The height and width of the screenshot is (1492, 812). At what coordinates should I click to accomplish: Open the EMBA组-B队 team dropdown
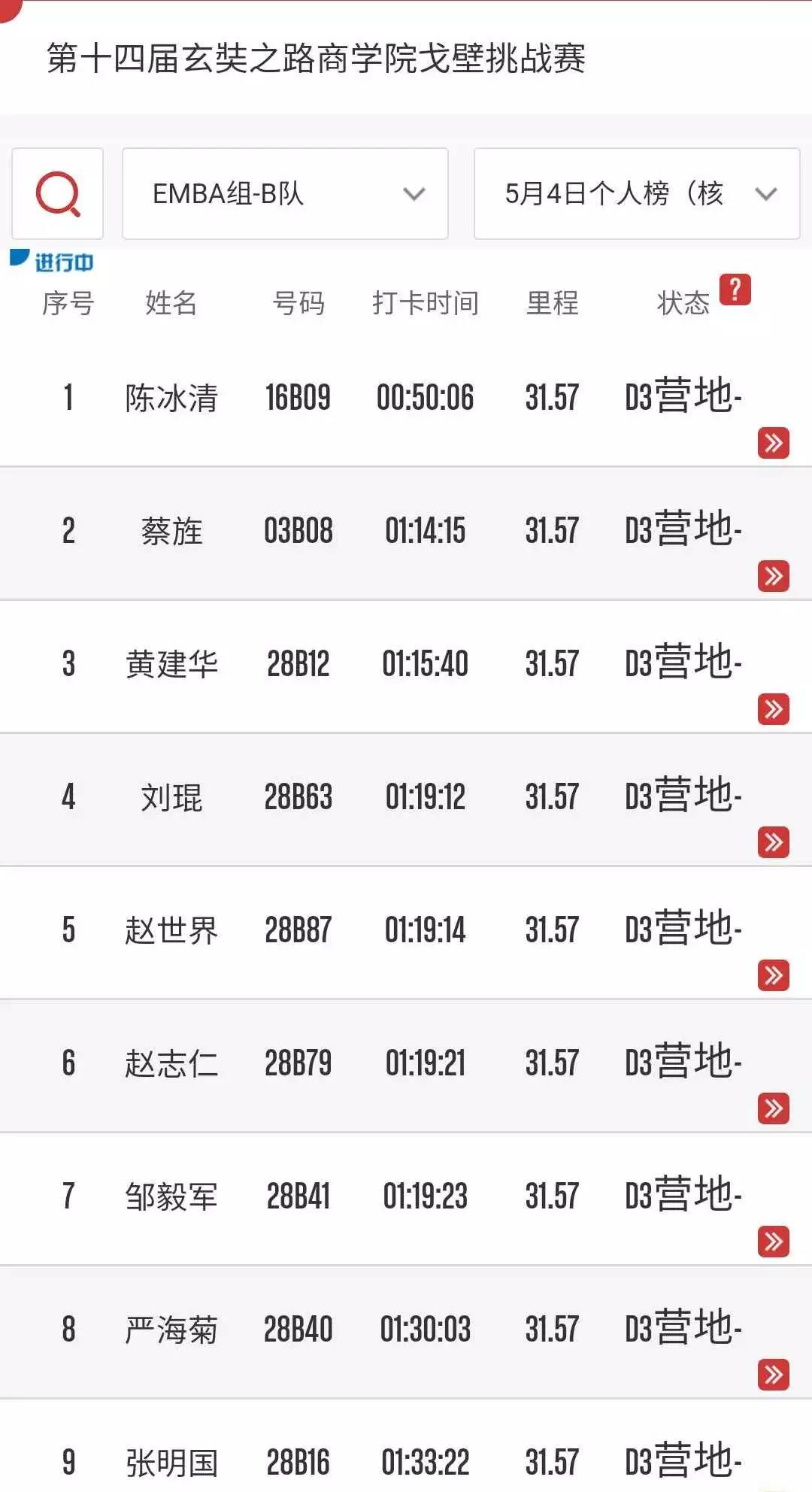pyautogui.click(x=283, y=194)
